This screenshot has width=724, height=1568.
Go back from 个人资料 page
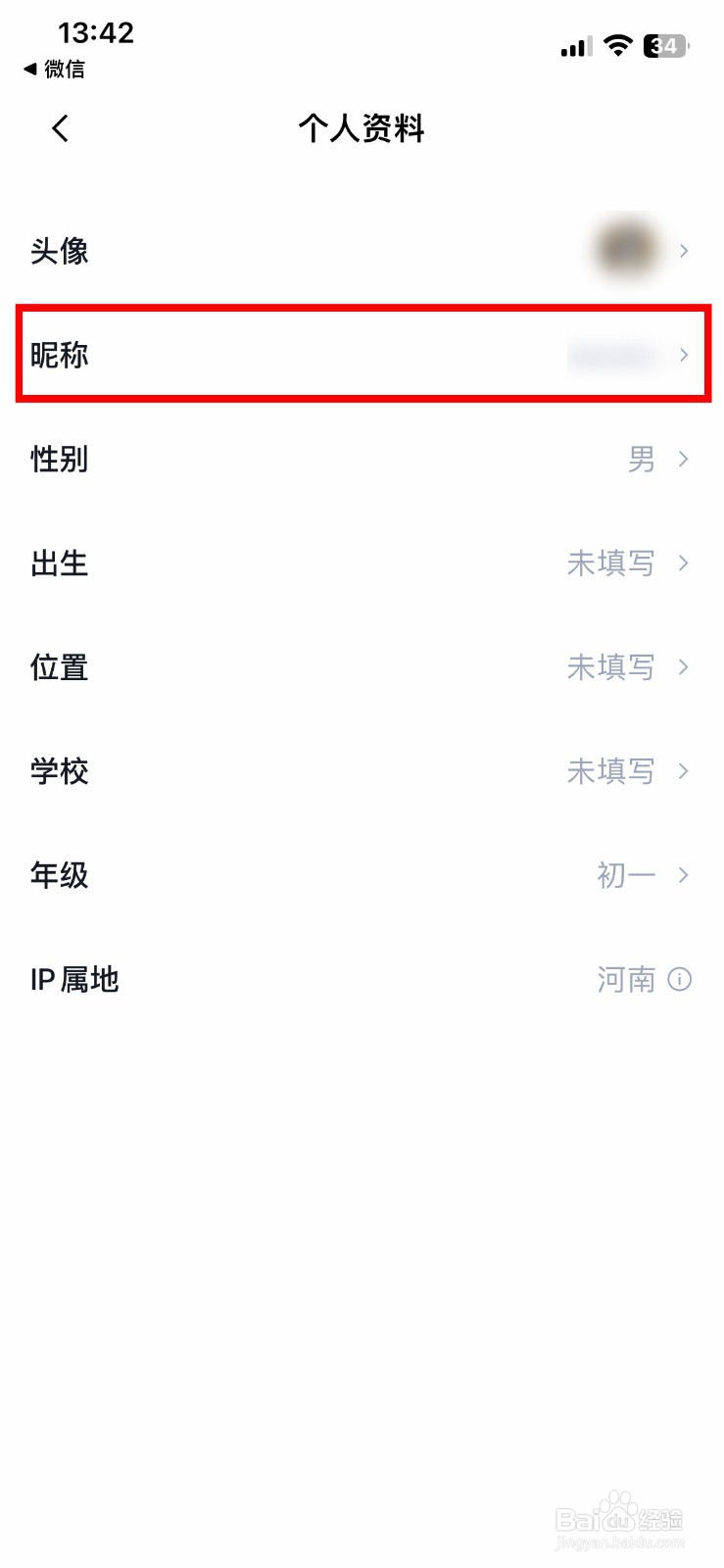point(61,128)
